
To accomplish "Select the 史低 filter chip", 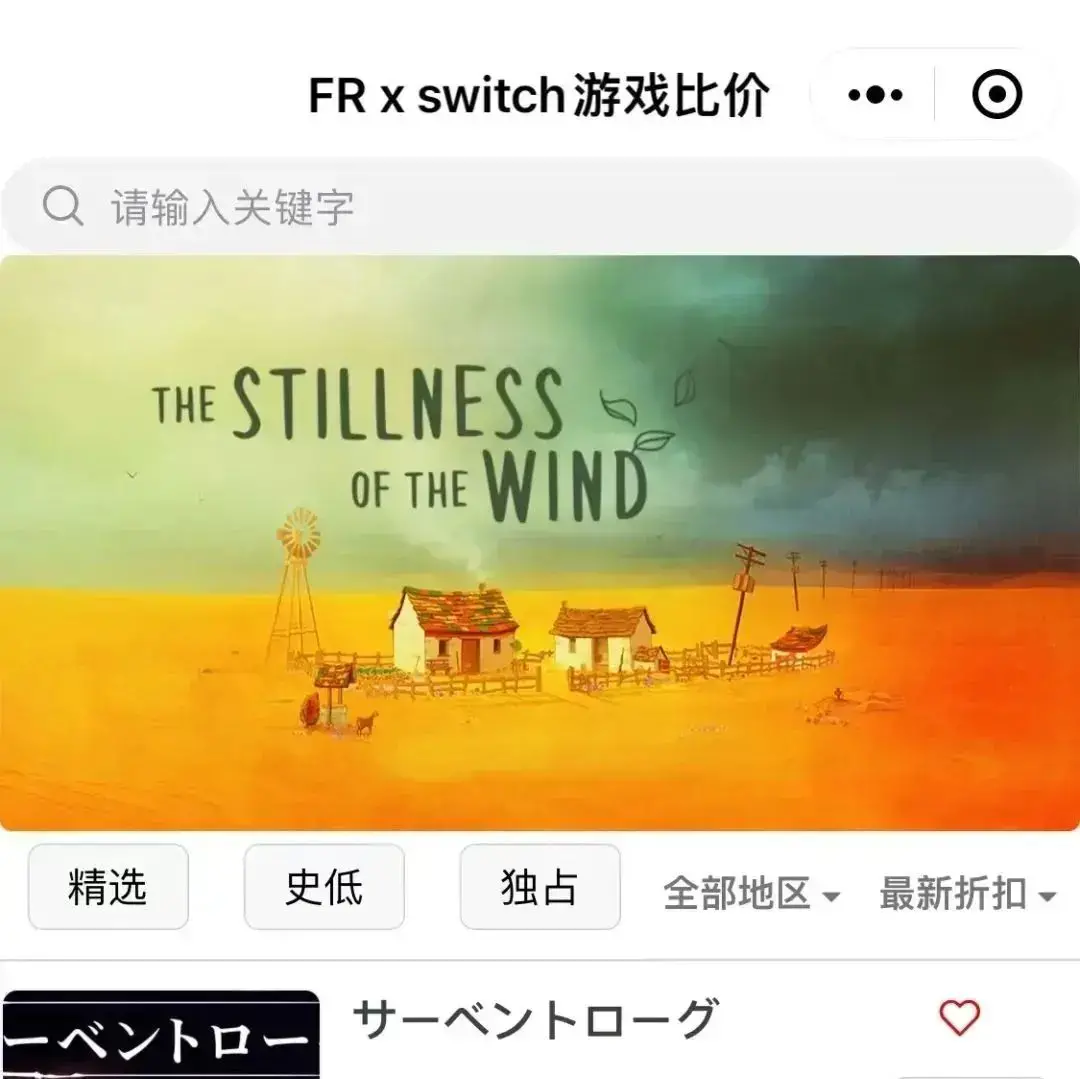I will pyautogui.click(x=324, y=887).
